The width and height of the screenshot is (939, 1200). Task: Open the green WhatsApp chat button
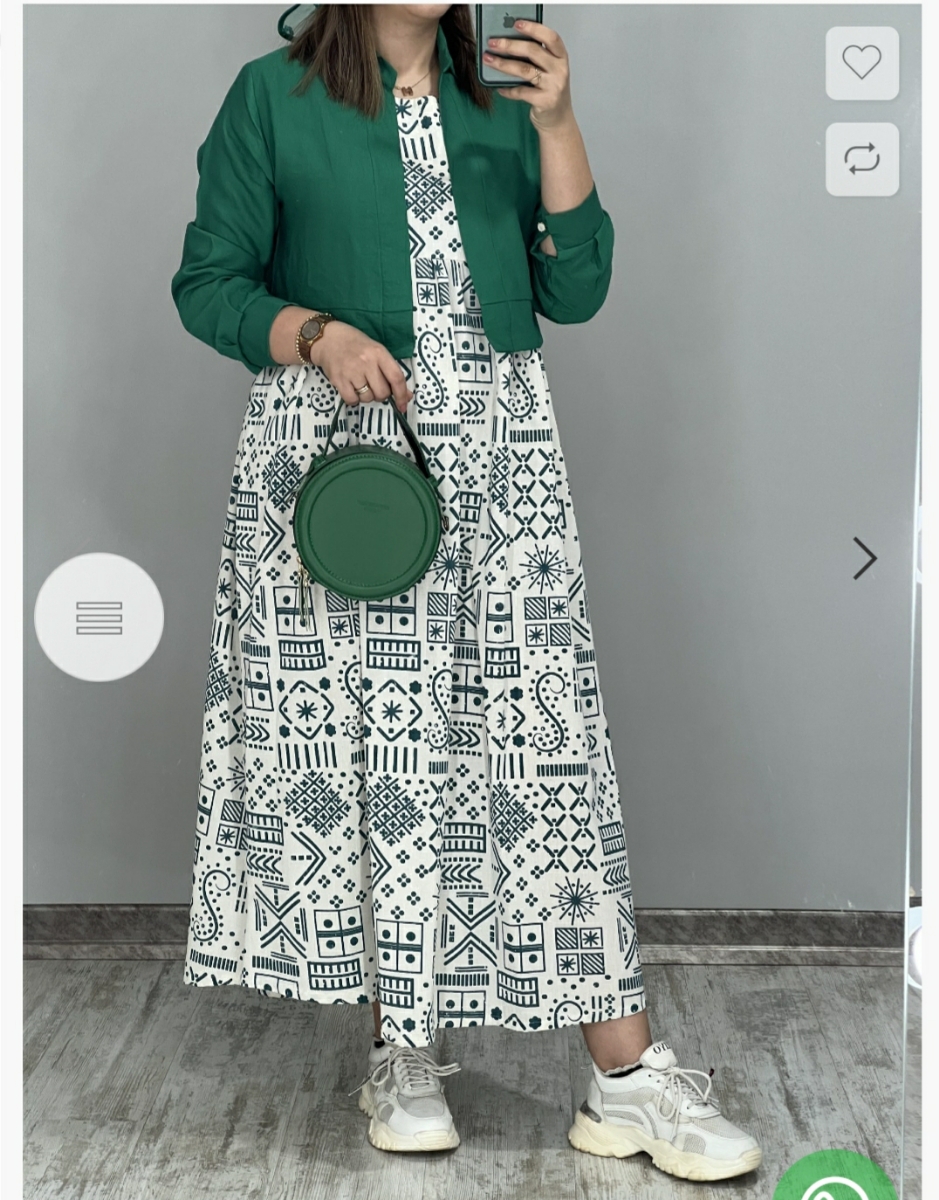835,1180
